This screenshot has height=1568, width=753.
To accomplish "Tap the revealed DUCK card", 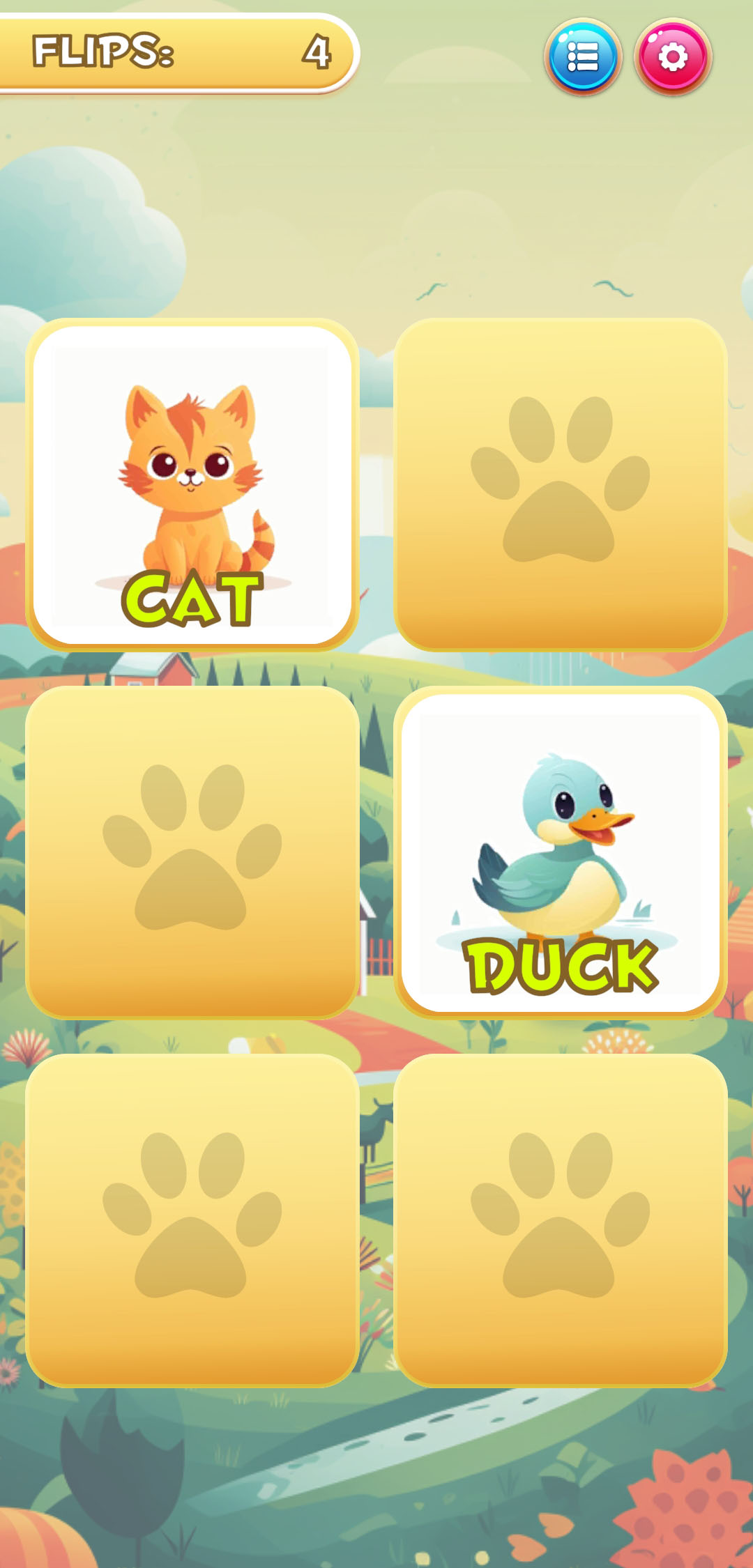I will [560, 852].
